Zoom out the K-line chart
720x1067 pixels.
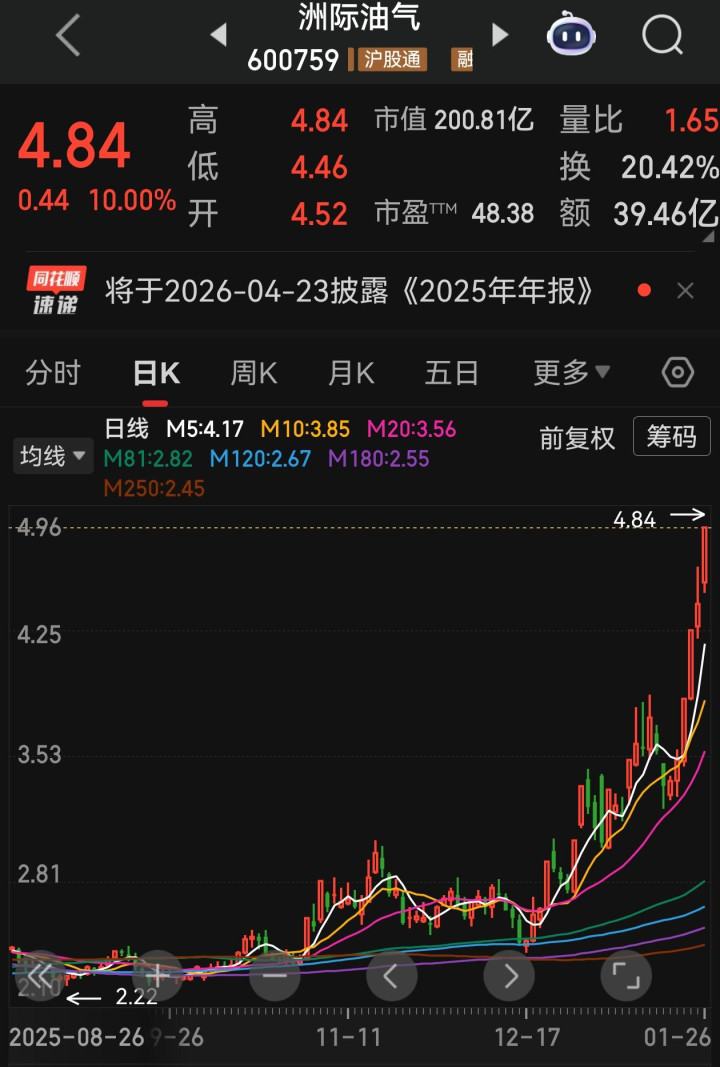coord(274,974)
